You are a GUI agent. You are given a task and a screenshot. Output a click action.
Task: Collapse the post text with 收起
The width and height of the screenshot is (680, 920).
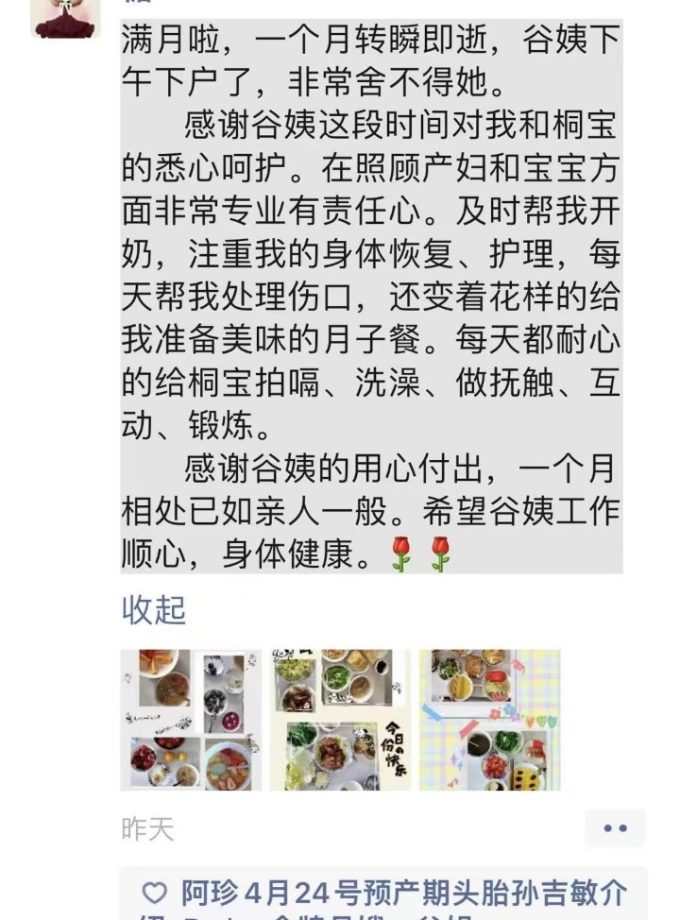click(154, 610)
